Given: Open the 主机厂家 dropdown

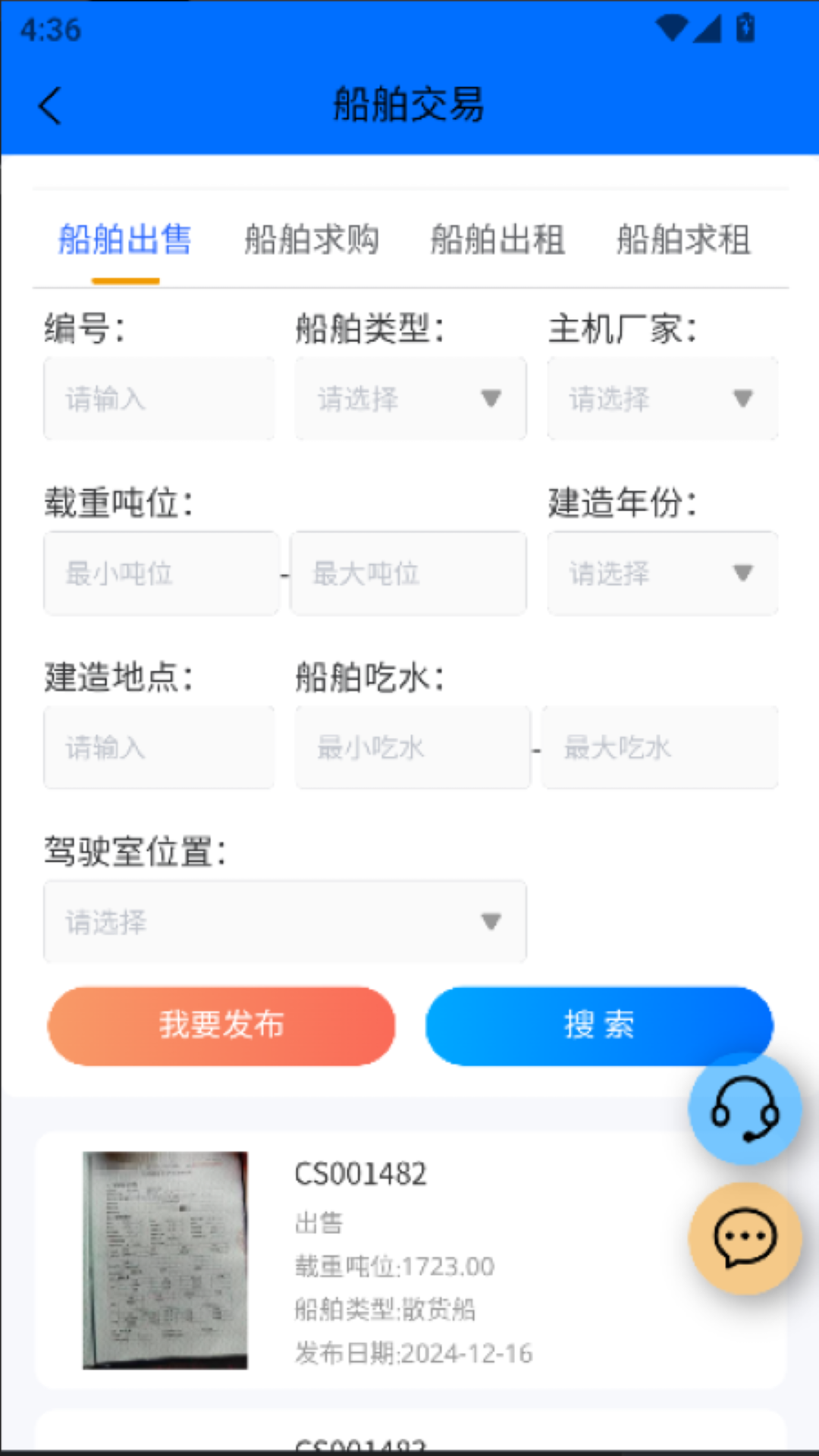Looking at the screenshot, I should click(662, 398).
